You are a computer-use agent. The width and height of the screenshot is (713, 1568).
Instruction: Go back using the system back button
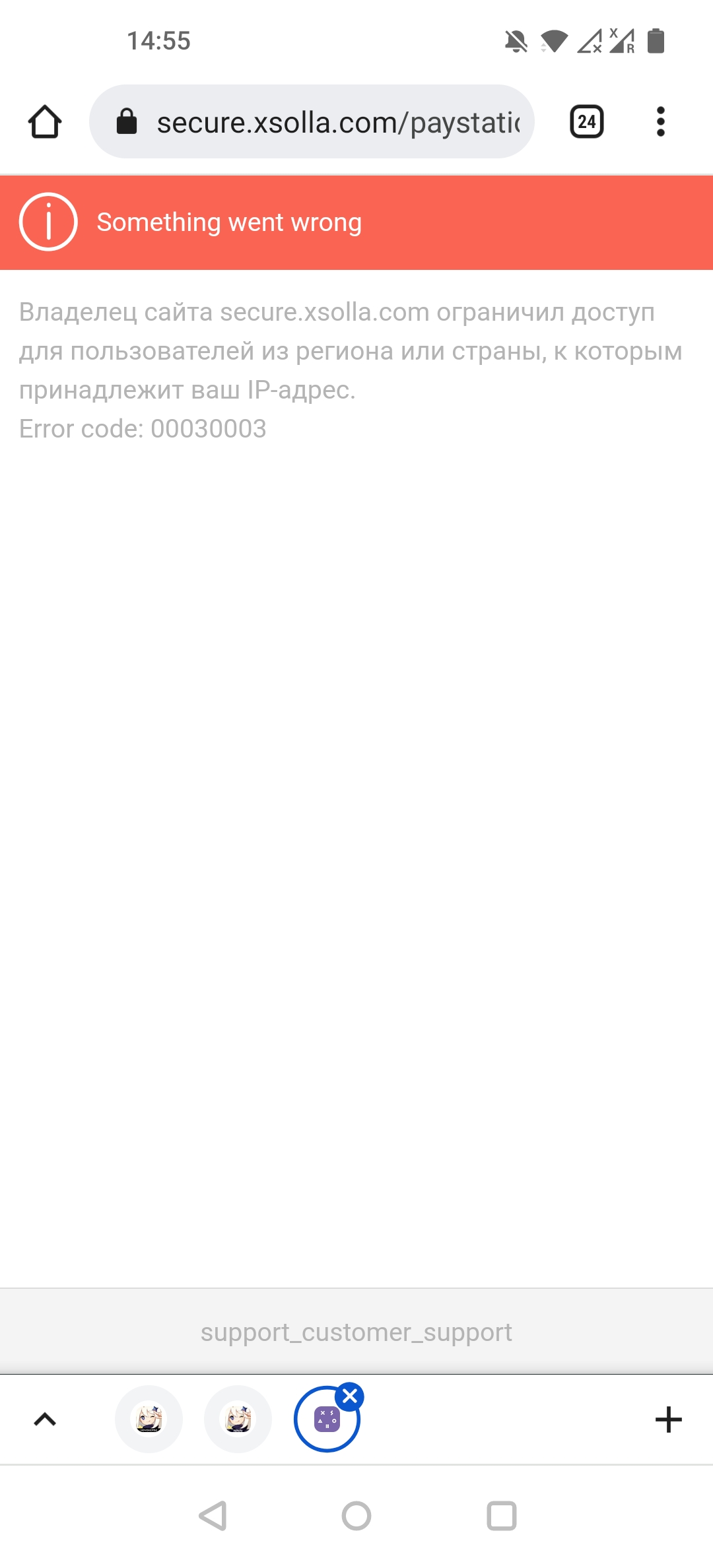[x=213, y=1516]
